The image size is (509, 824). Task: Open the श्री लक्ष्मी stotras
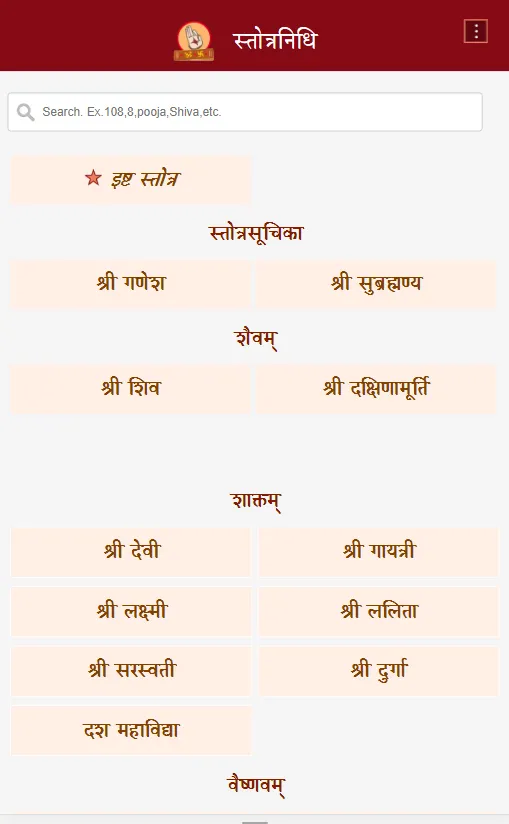[x=131, y=612]
